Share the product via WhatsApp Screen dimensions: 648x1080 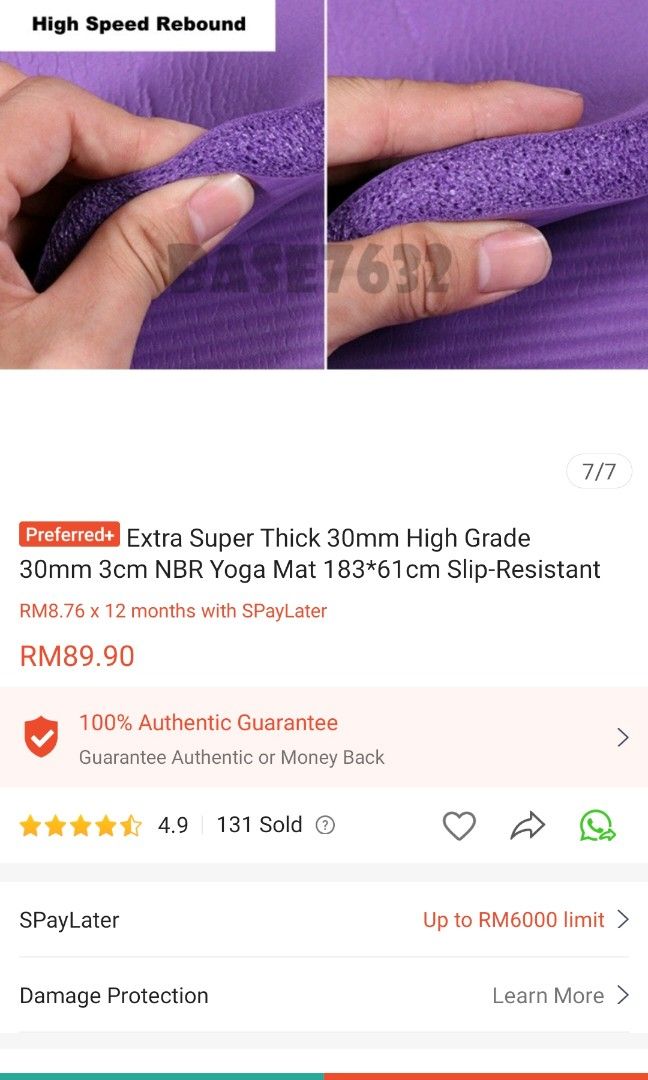tap(597, 826)
